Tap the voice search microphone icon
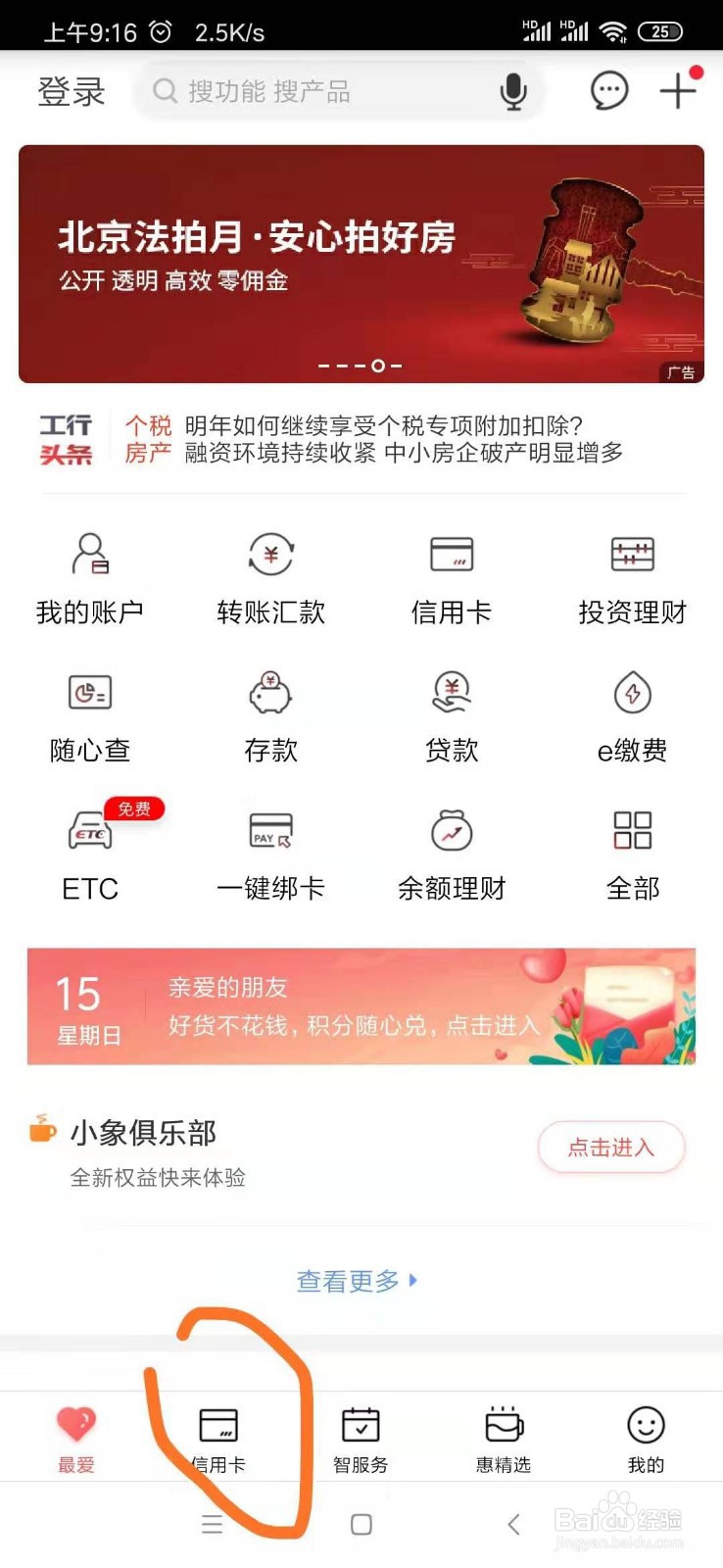The image size is (723, 1568). tap(513, 90)
